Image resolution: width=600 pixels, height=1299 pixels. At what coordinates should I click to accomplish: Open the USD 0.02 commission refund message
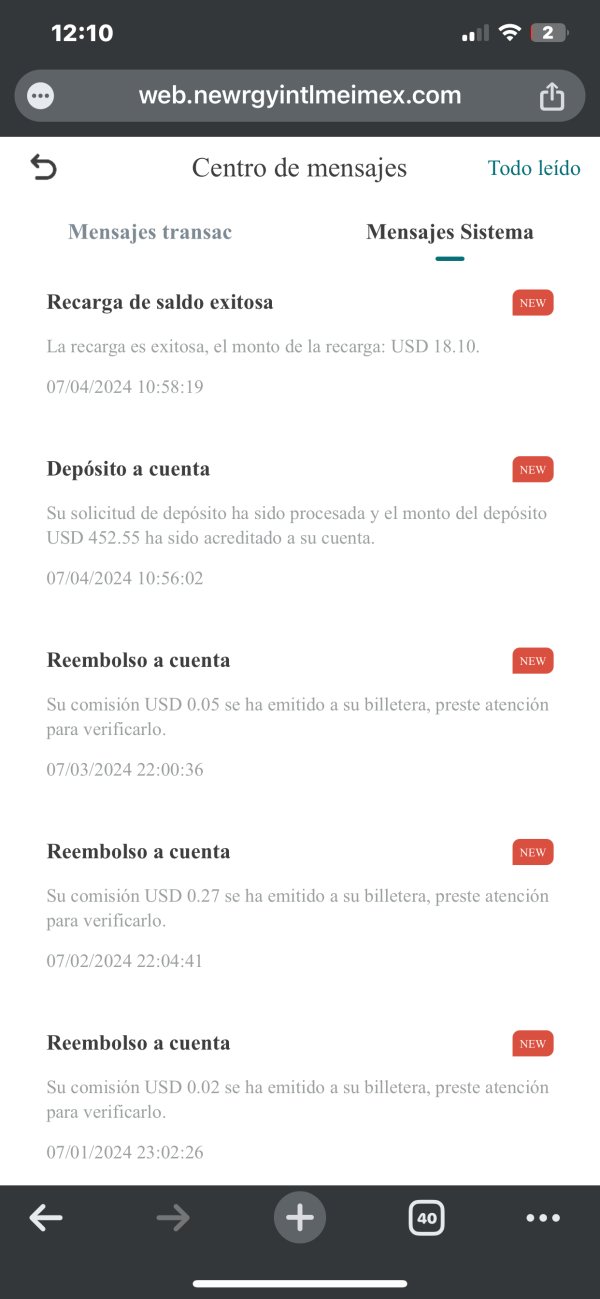300,1097
